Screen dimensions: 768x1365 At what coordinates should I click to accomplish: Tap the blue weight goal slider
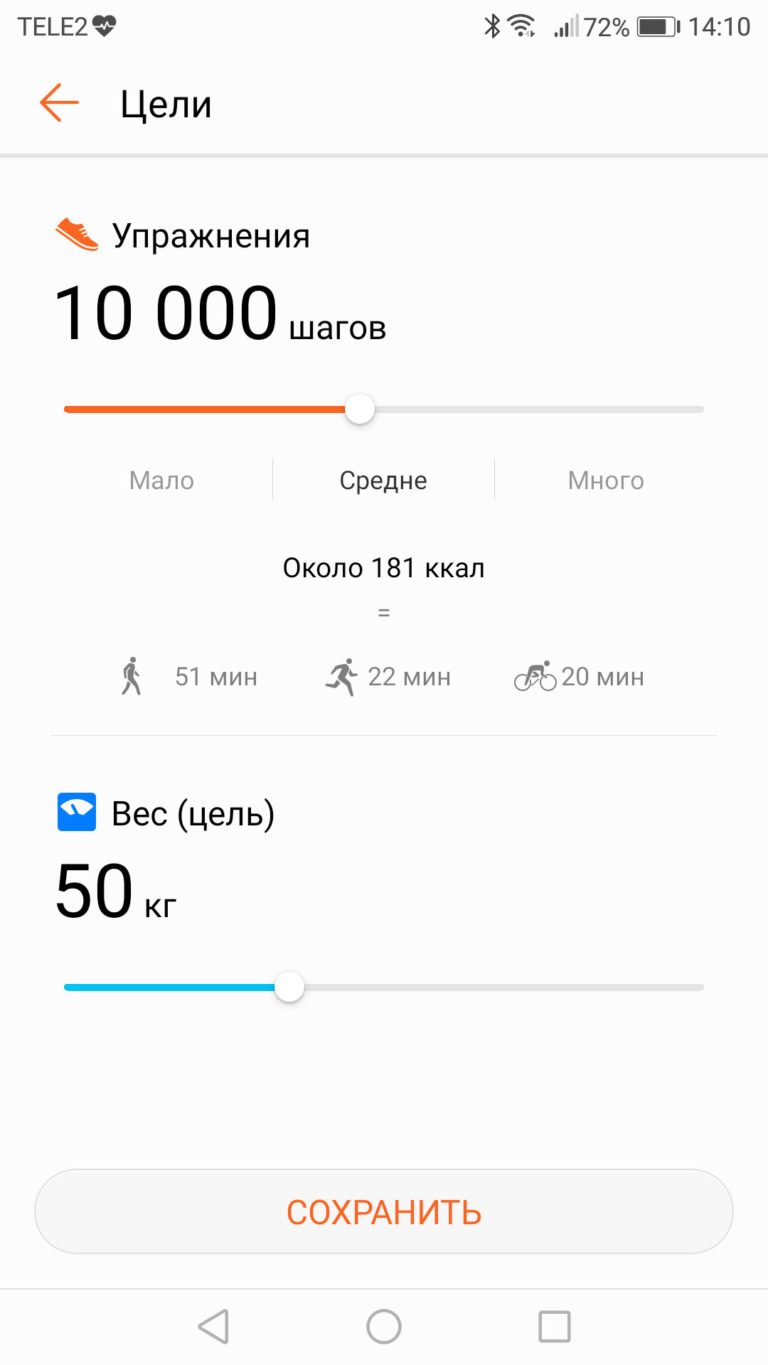[x=384, y=987]
